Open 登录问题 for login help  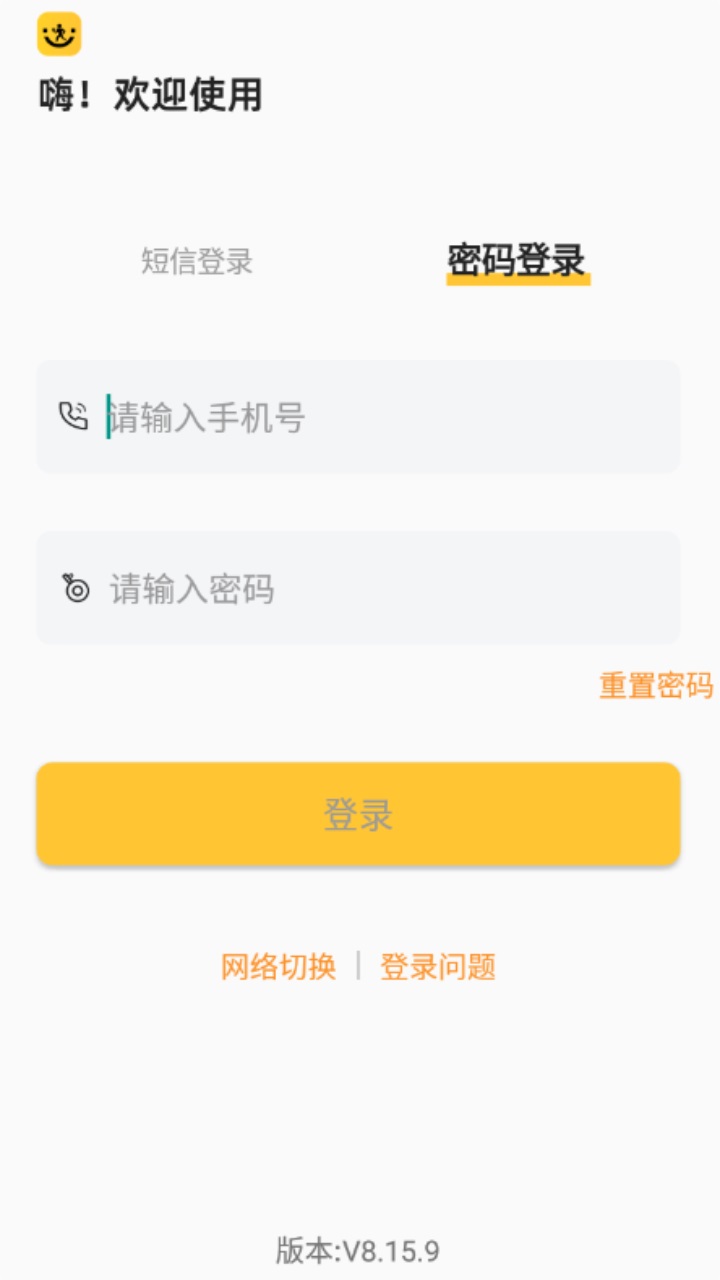[440, 967]
